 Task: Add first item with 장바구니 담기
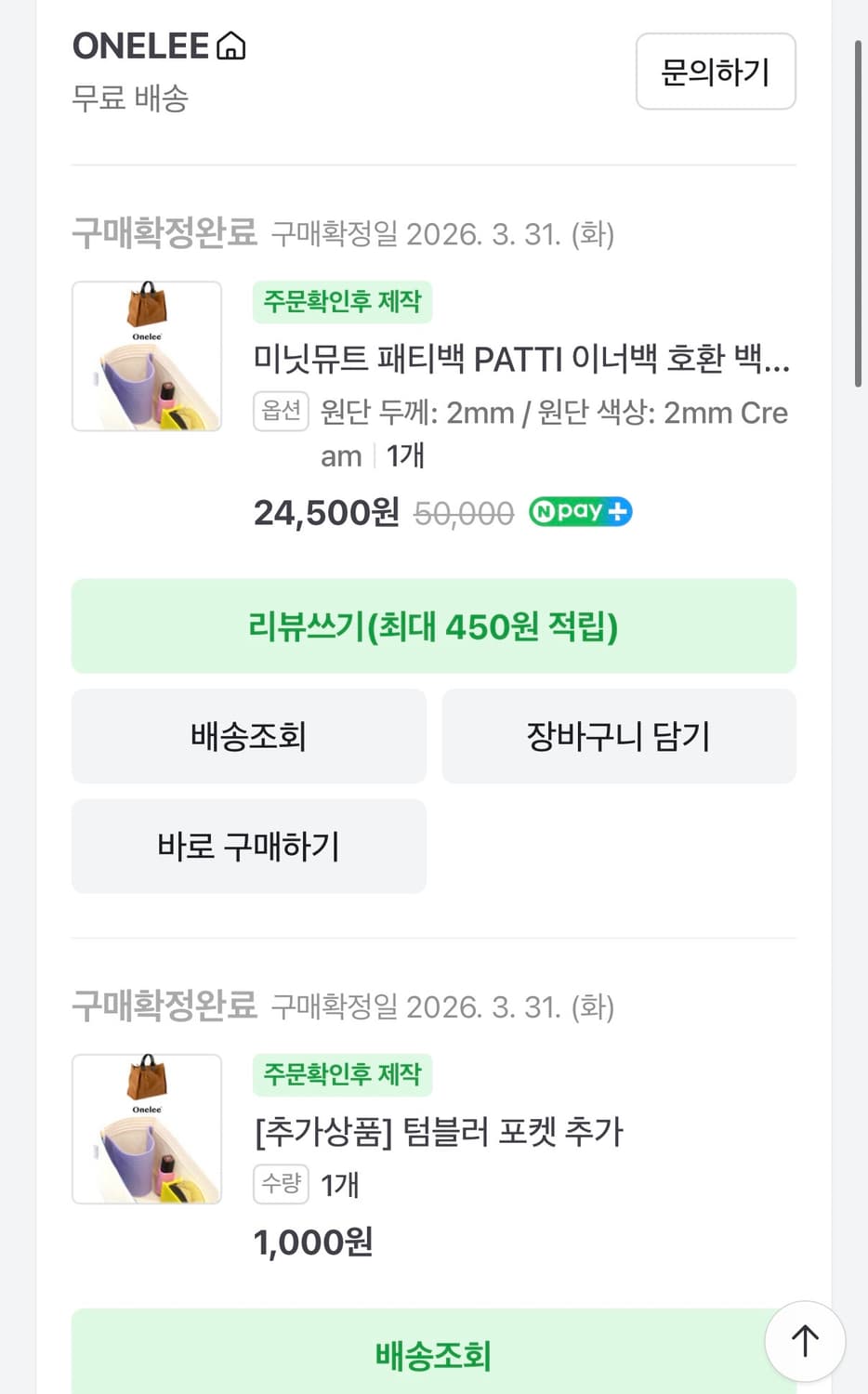pyautogui.click(x=619, y=736)
